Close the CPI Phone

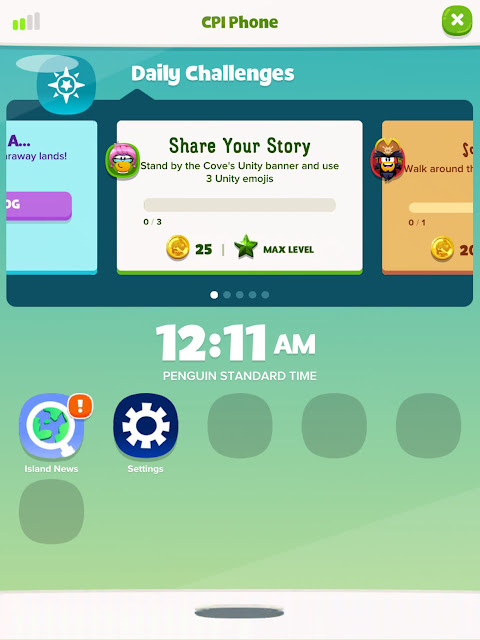(457, 20)
